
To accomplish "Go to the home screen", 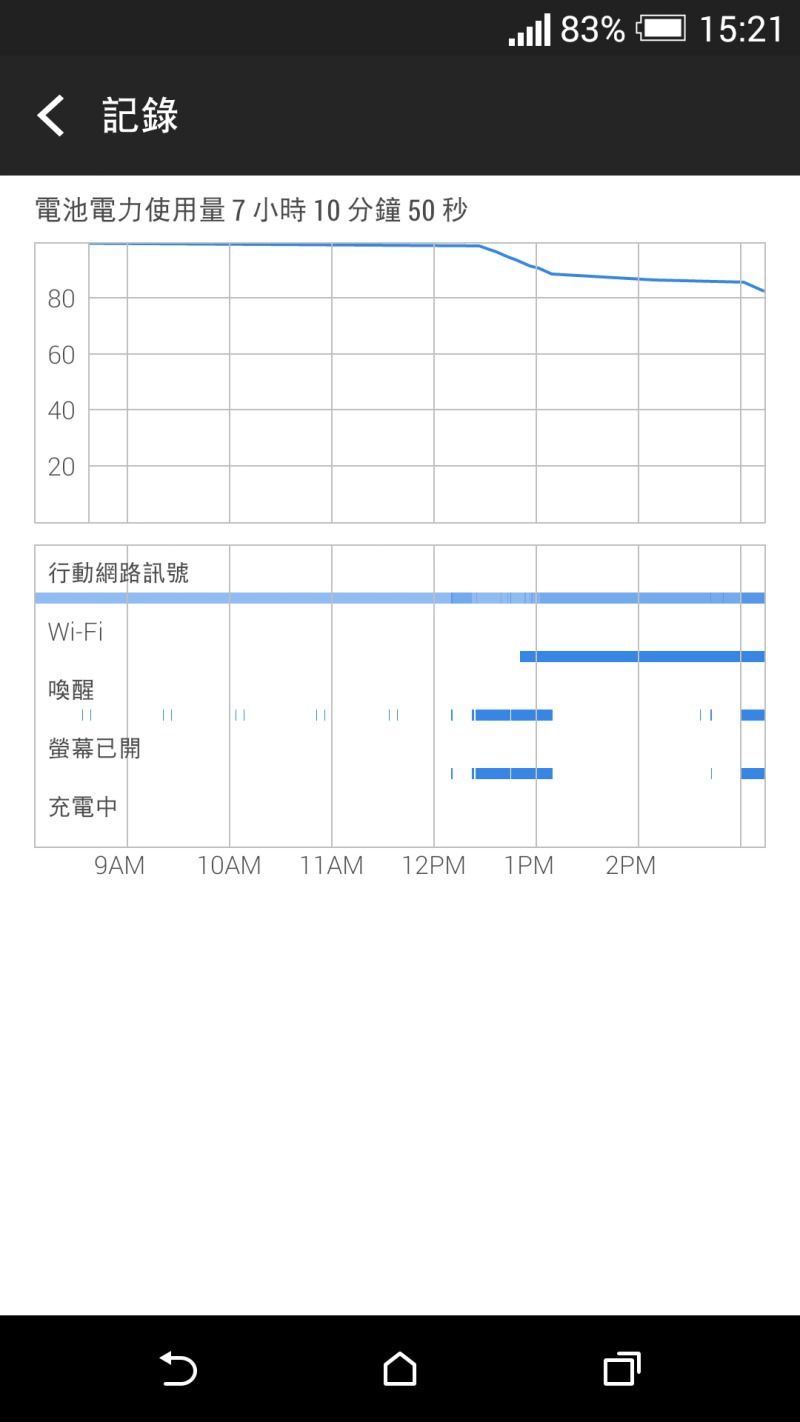I will 400,1368.
